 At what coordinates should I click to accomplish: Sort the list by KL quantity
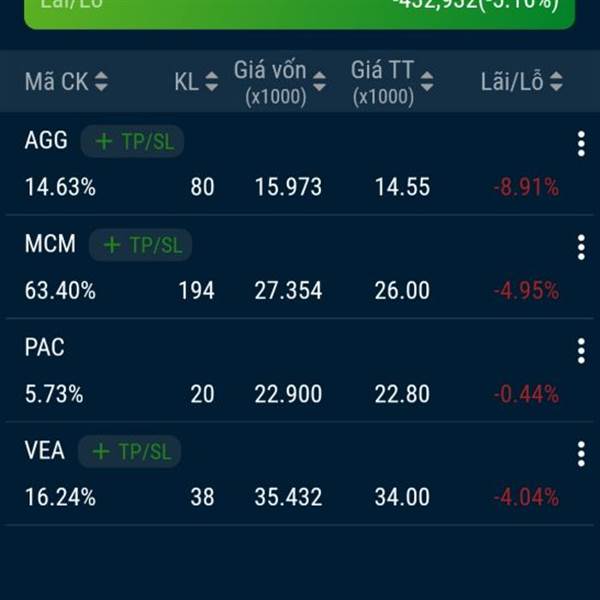coord(196,83)
